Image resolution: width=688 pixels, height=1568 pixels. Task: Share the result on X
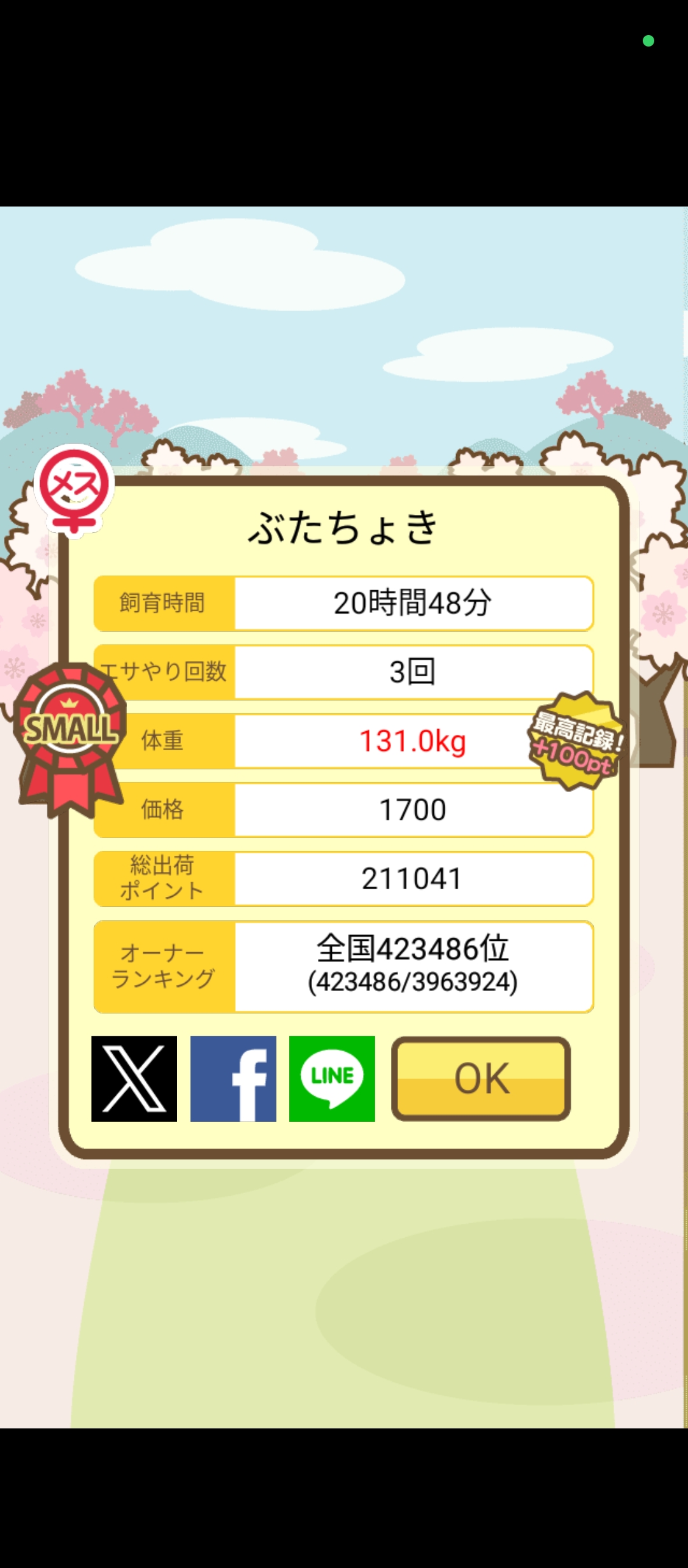pos(134,1078)
